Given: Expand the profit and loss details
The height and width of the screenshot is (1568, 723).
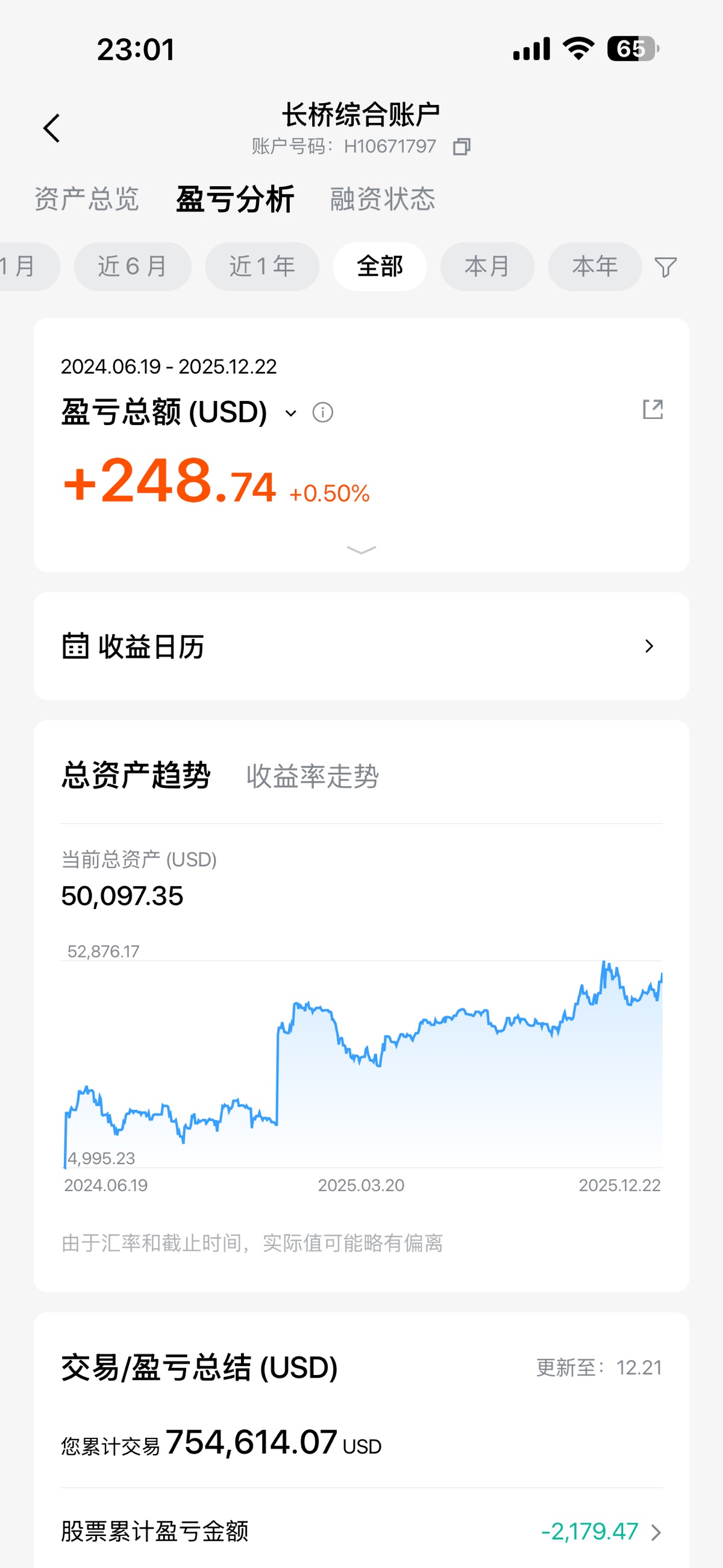Looking at the screenshot, I should pyautogui.click(x=361, y=550).
